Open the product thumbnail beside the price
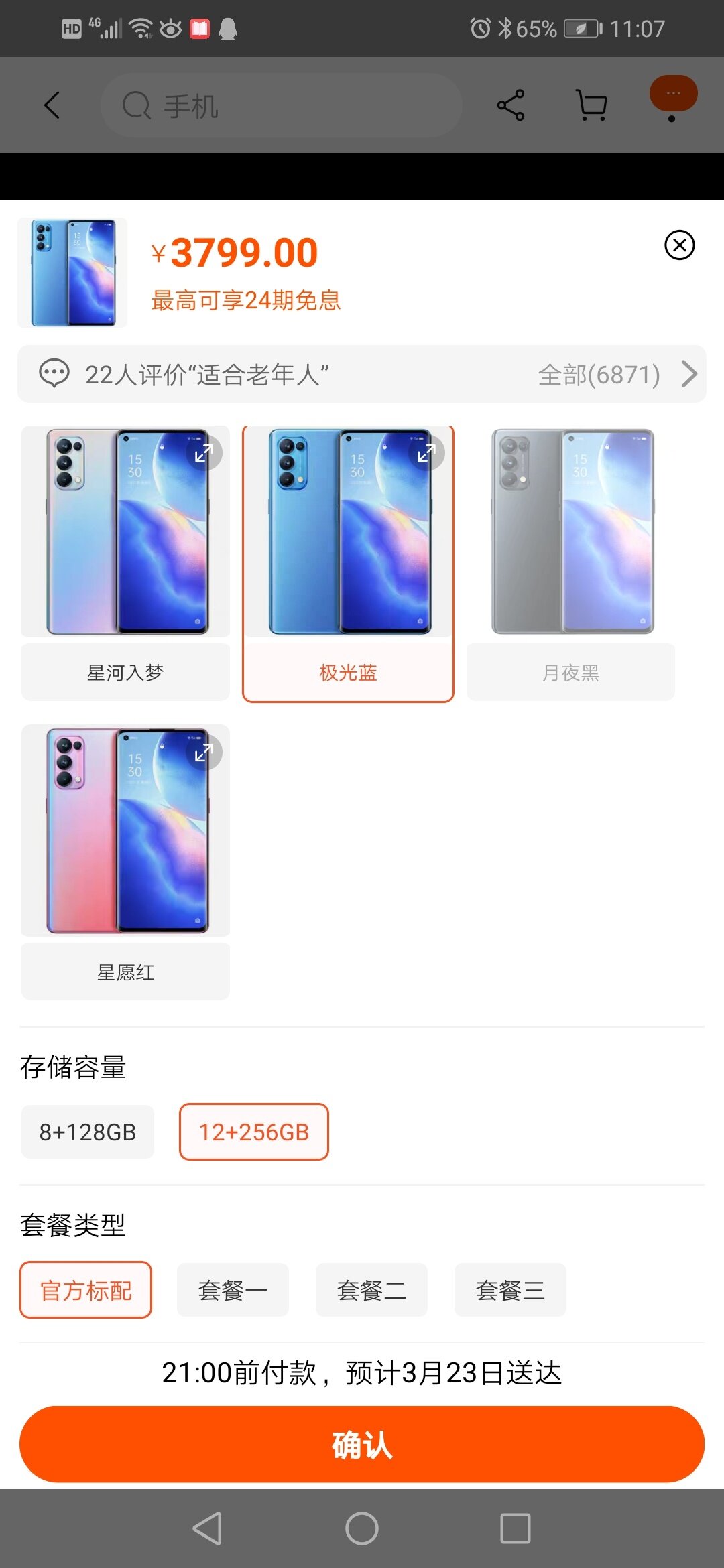Screen dimensions: 724x1568 (72, 273)
